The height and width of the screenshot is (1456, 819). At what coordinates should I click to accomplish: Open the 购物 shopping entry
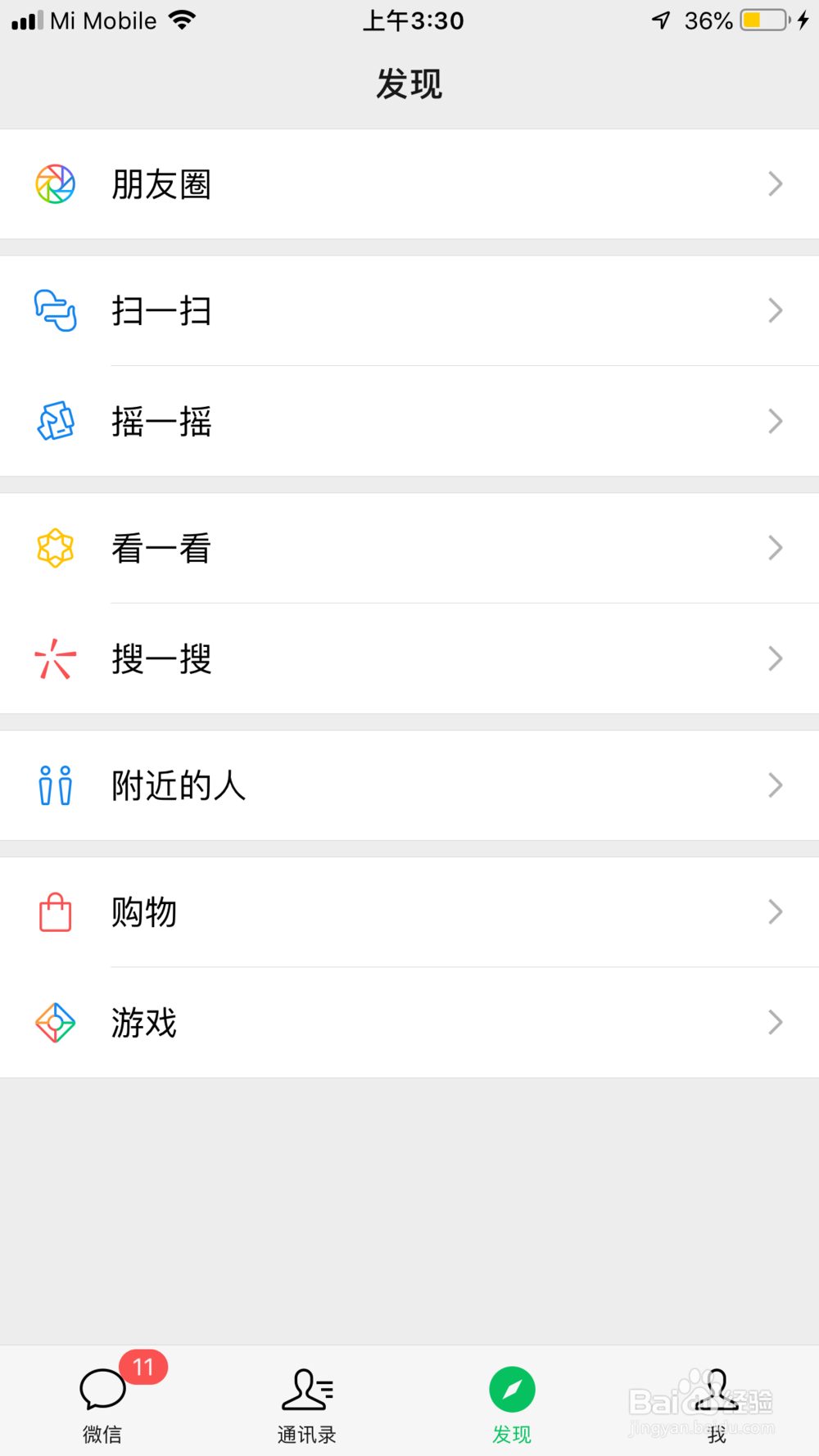coord(409,912)
